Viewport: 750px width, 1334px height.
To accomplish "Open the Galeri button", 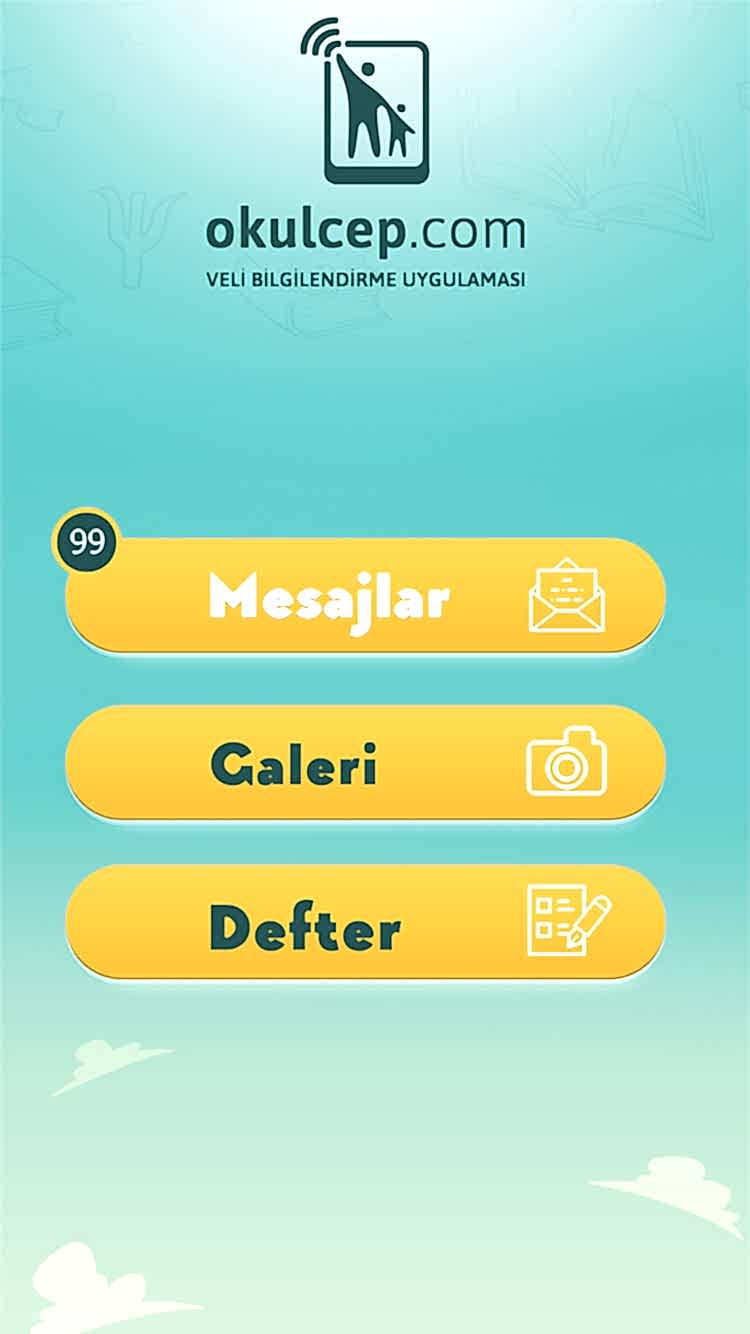I will [366, 763].
